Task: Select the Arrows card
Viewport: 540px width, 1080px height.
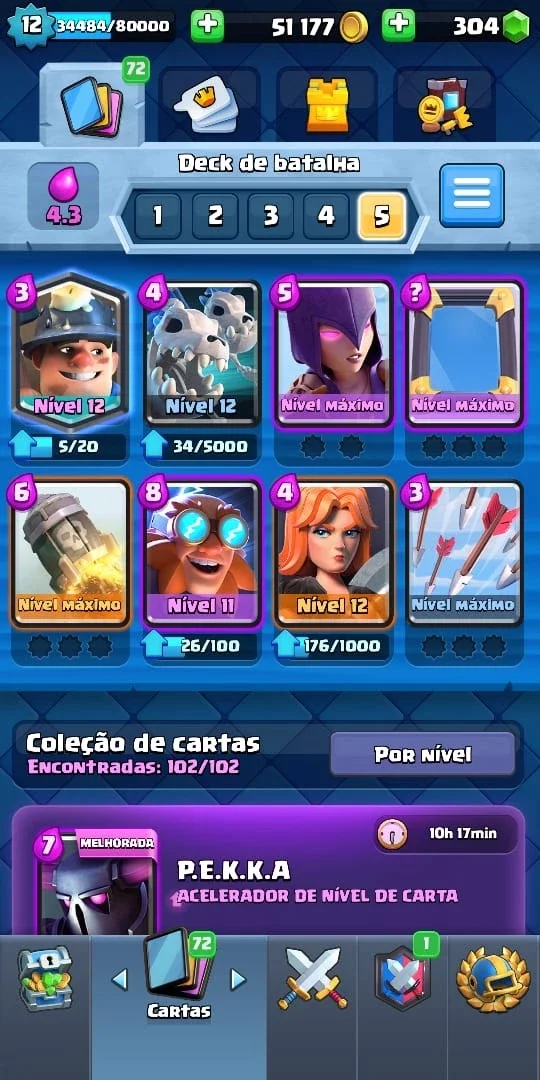Action: [x=464, y=553]
